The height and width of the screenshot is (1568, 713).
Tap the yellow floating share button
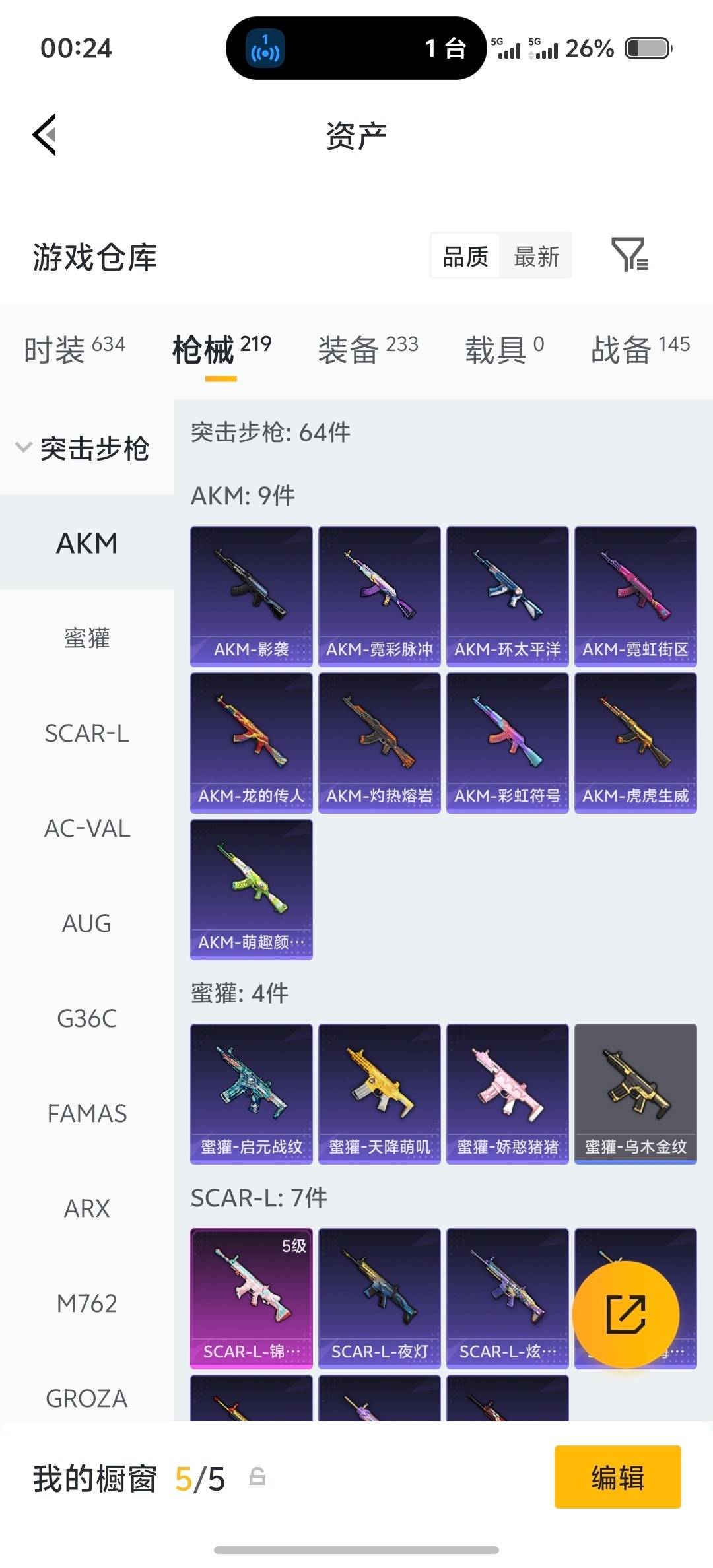625,1314
